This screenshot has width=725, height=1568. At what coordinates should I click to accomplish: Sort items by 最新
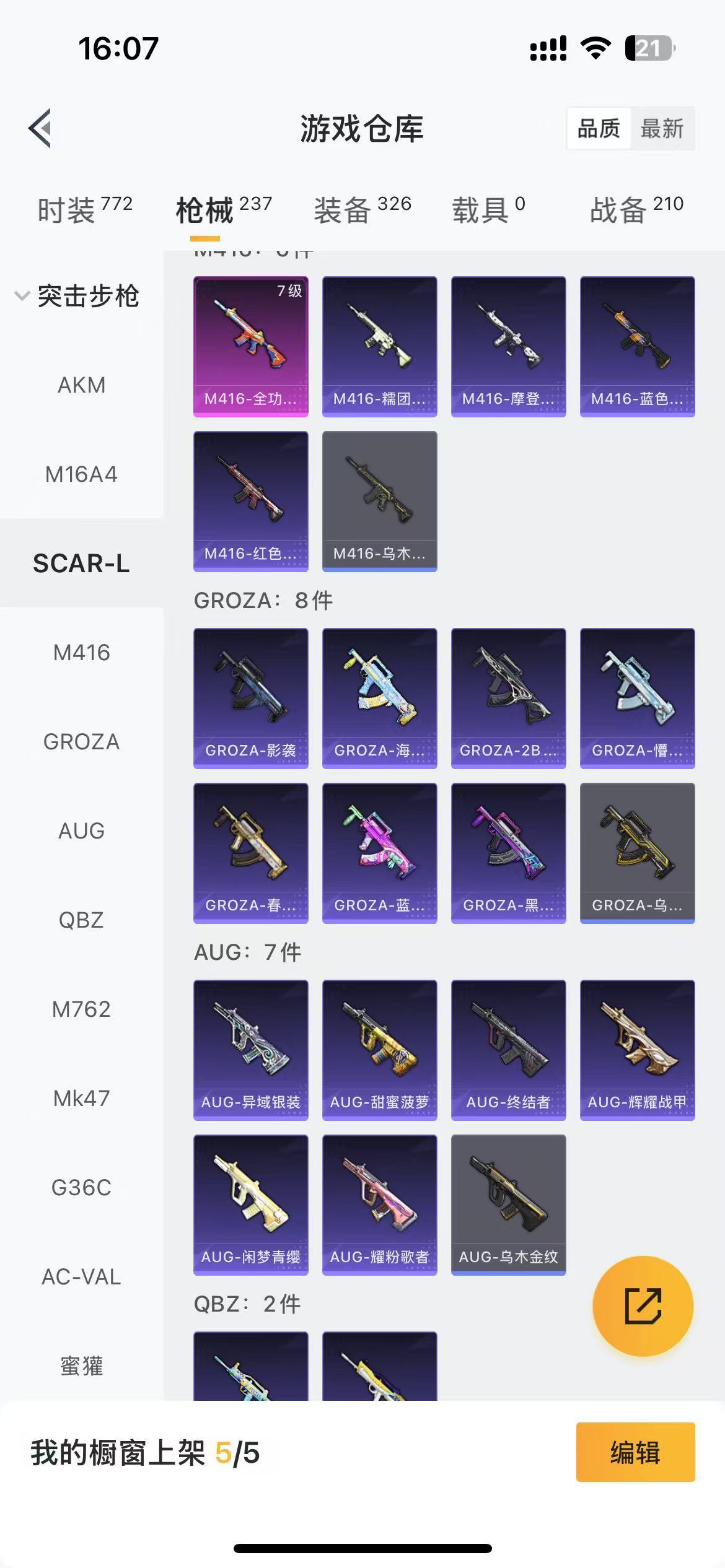click(x=662, y=129)
